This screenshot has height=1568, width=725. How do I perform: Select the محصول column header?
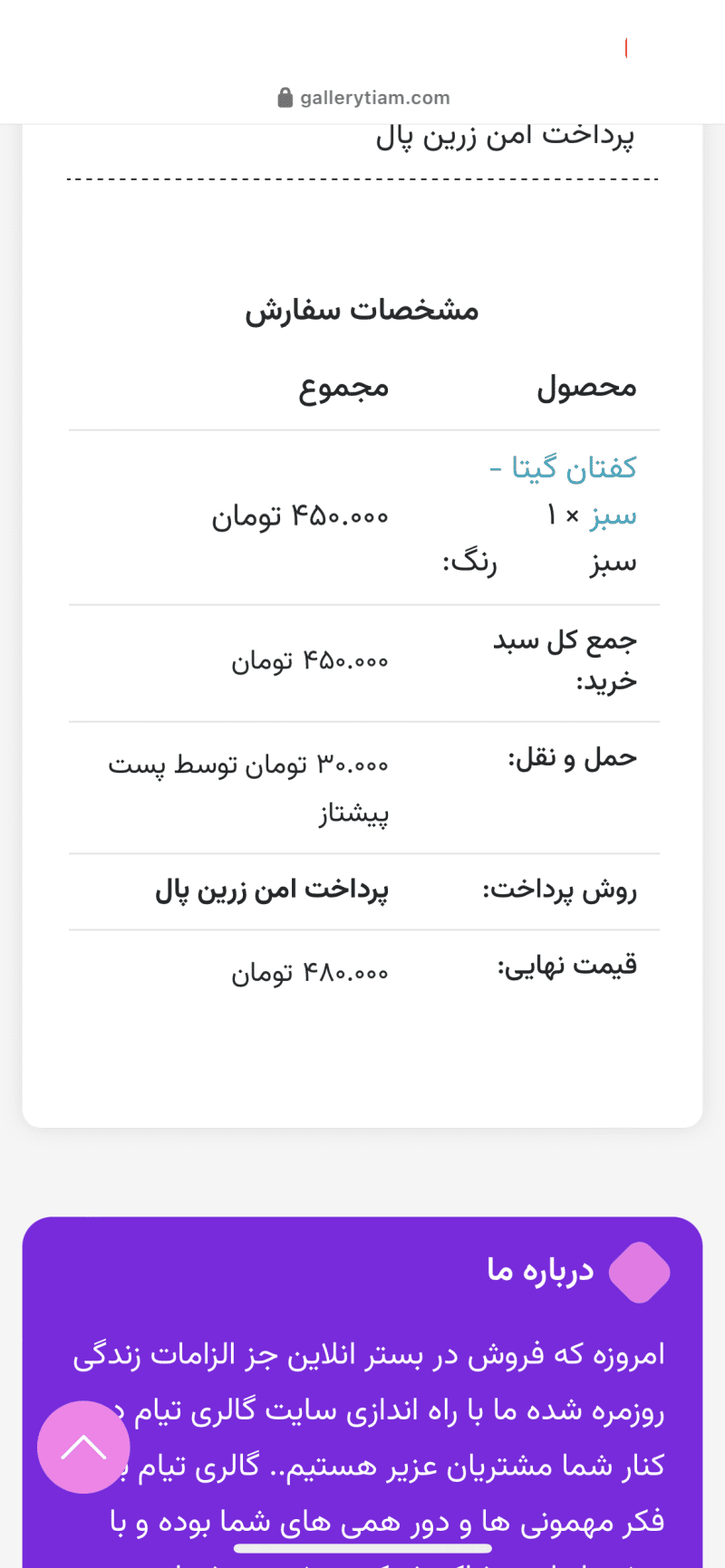click(585, 387)
